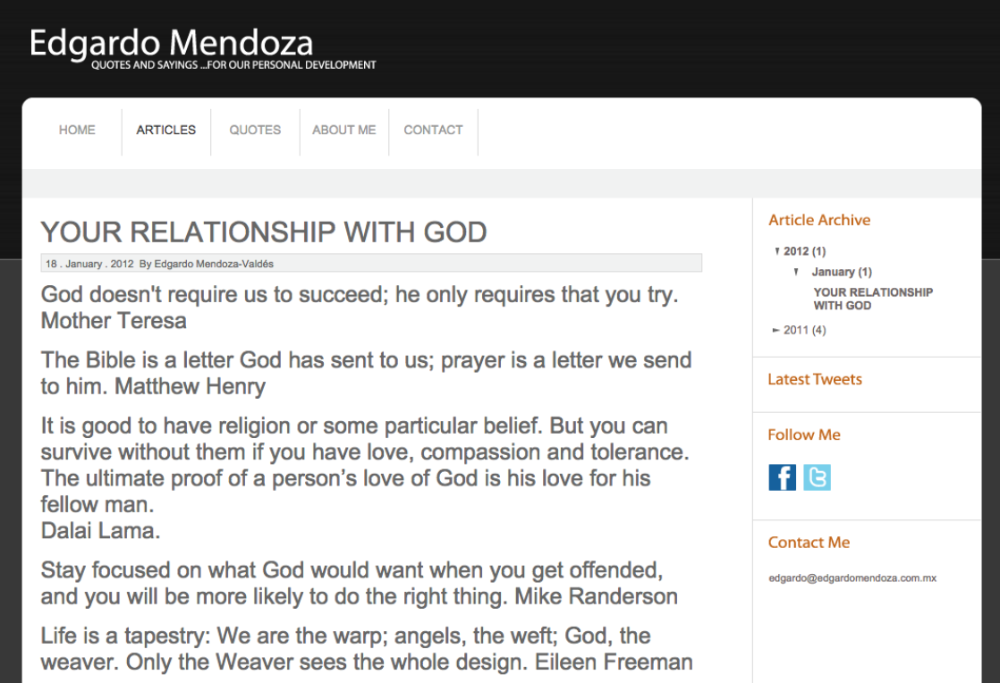Go to the Home page
Viewport: 1000px width, 683px height.
pos(77,130)
